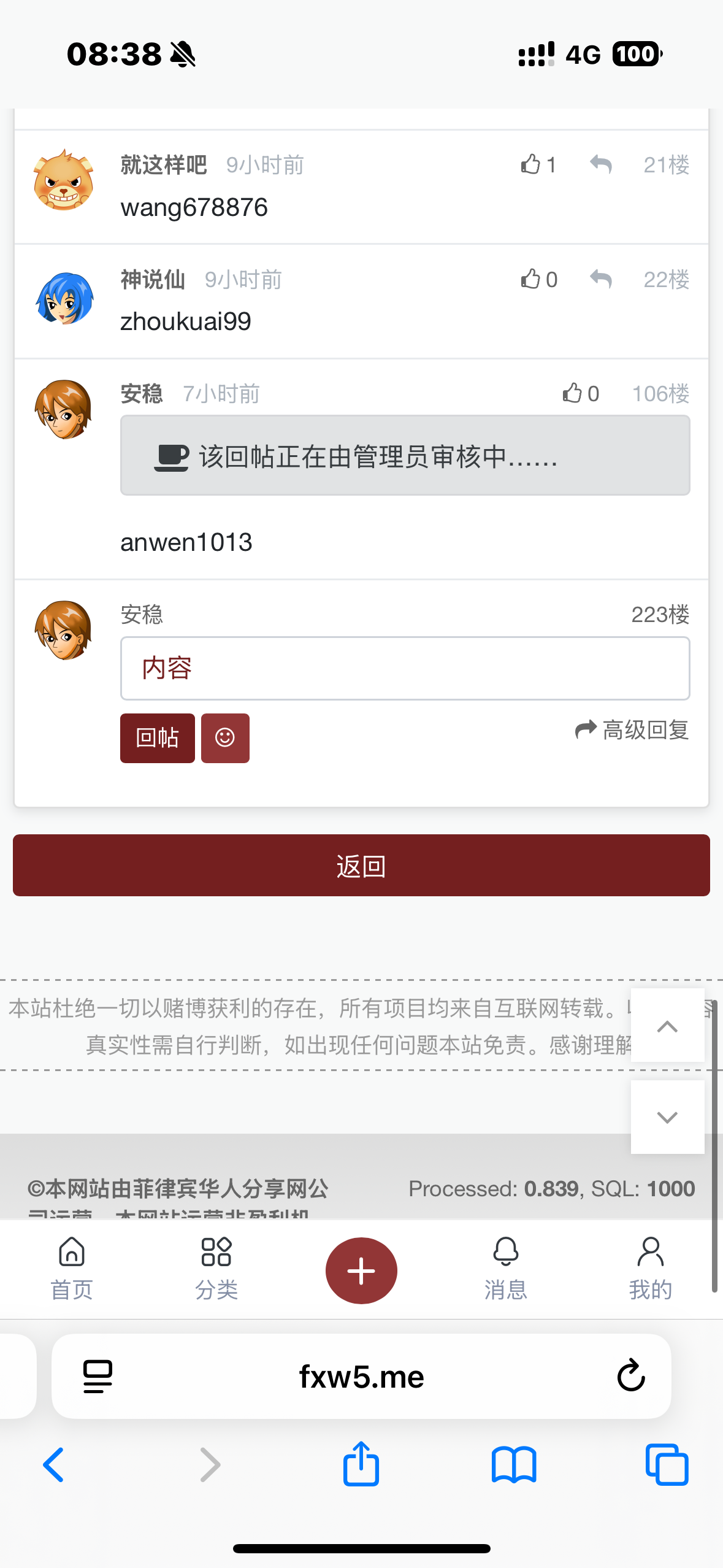This screenshot has width=723, height=1568.
Task: Focus the 内容 reply text field
Action: tap(405, 668)
